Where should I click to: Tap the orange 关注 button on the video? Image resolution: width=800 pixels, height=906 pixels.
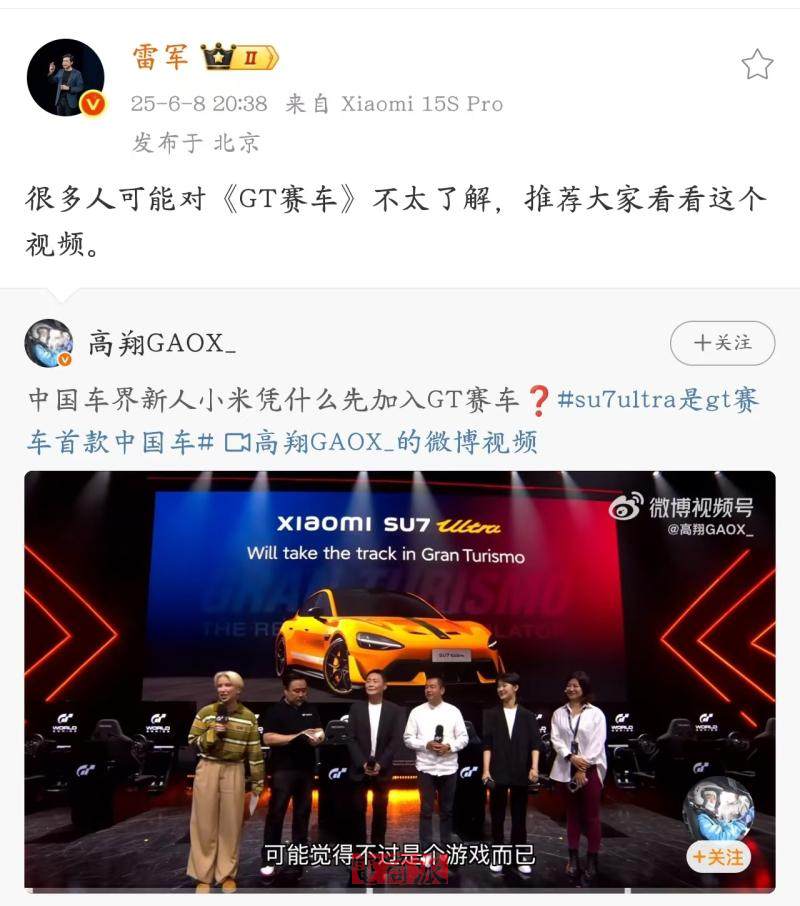[x=719, y=857]
